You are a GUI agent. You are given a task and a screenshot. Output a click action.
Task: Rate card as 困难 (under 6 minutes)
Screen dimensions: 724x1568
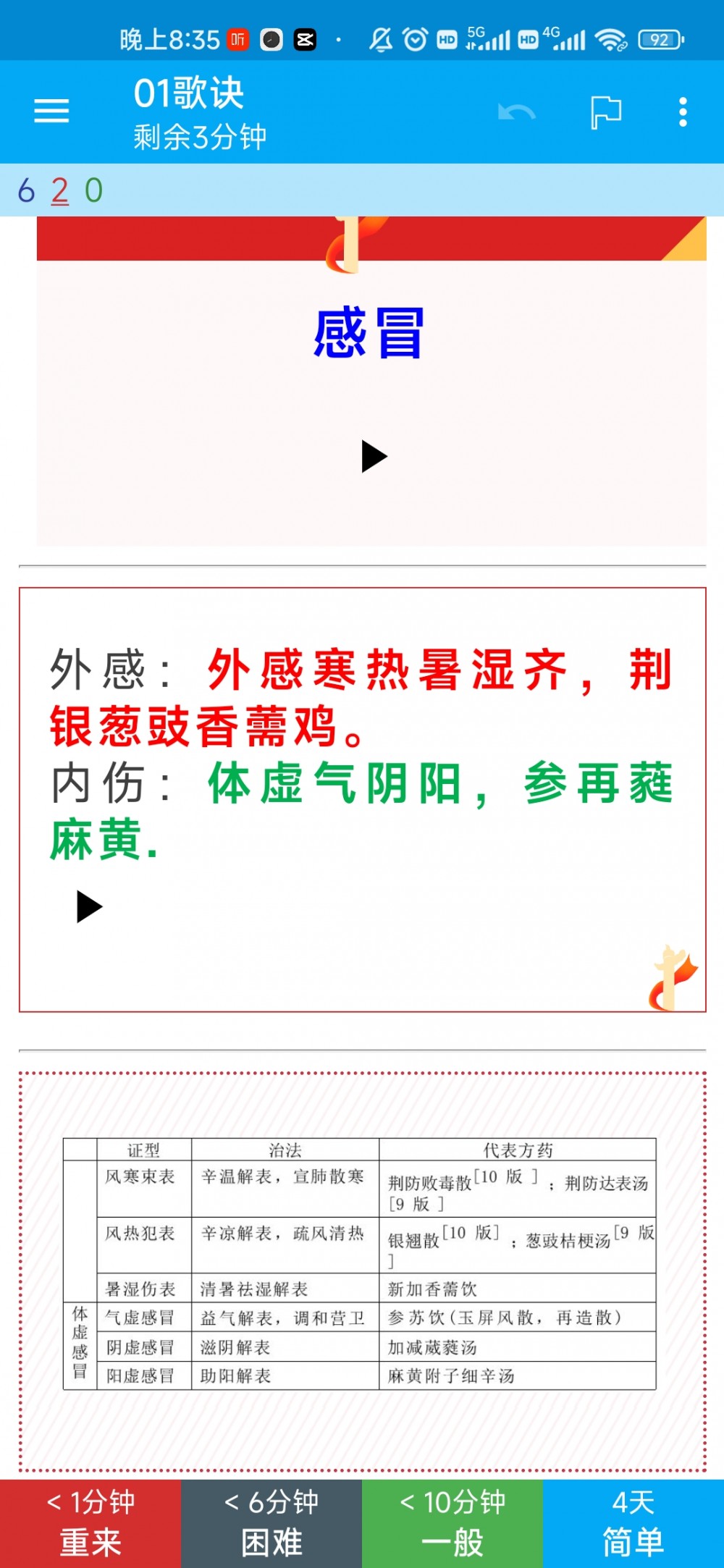pyautogui.click(x=271, y=1523)
